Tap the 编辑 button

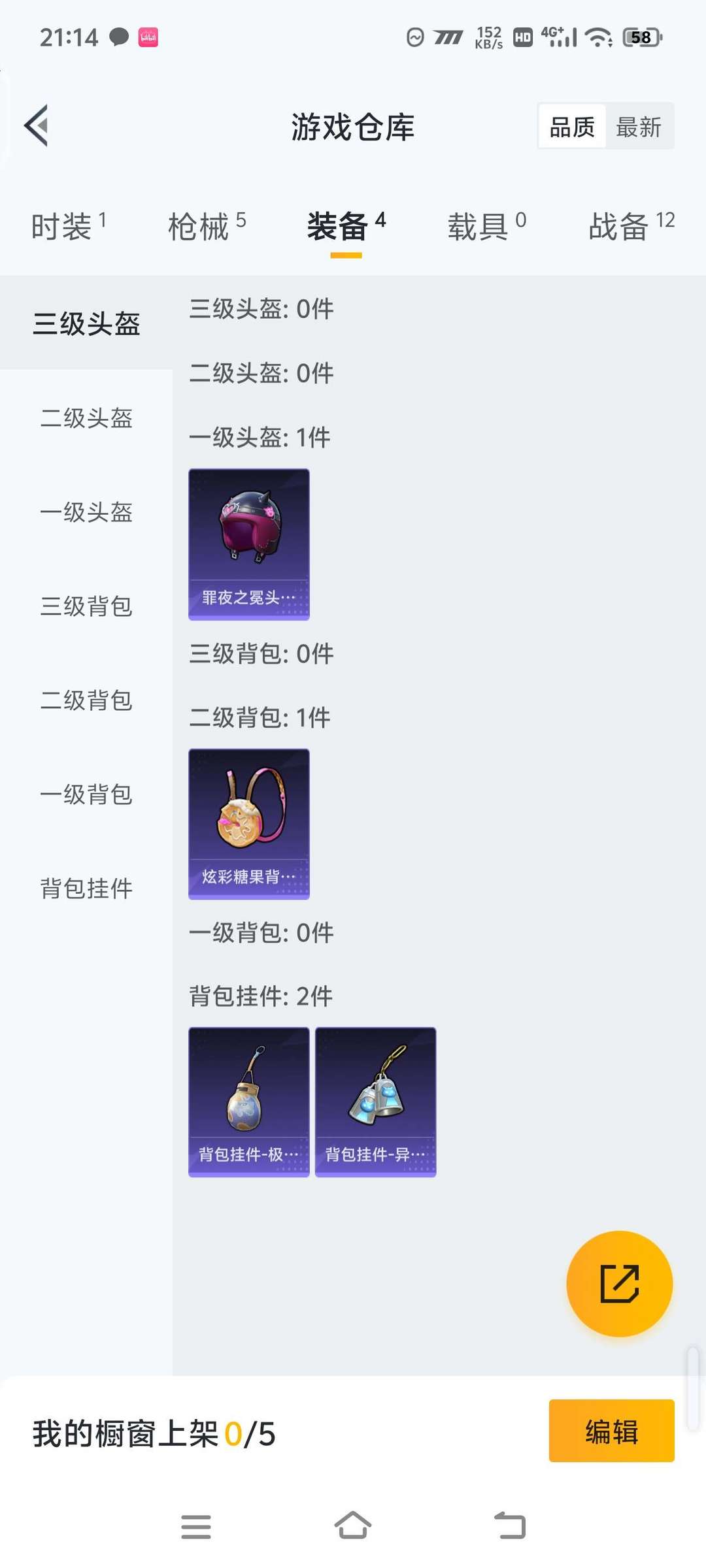611,1431
